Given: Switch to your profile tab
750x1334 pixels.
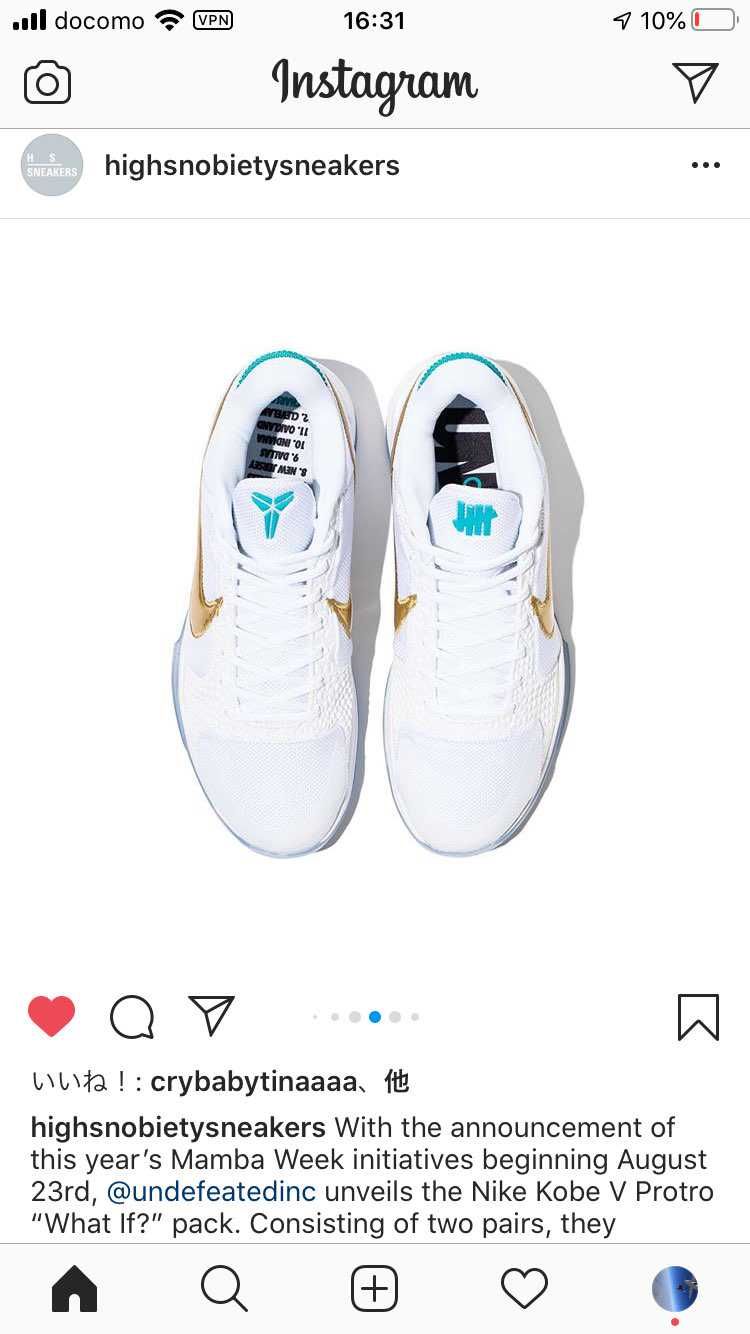Looking at the screenshot, I should tap(675, 1289).
